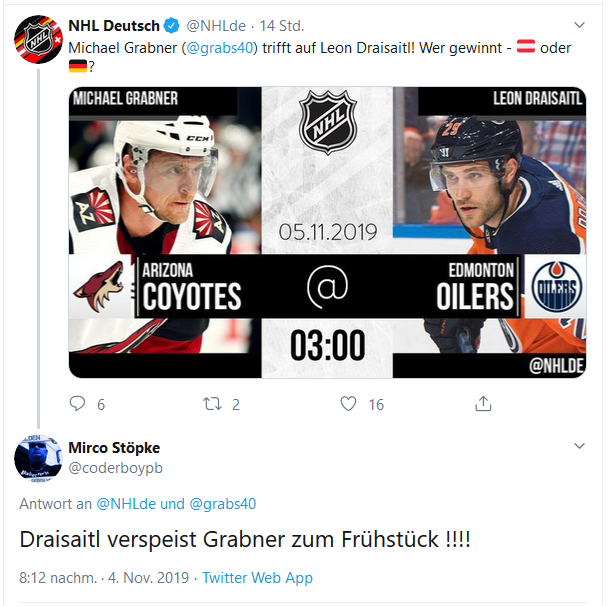Open Mirco Stöpke's profile picture
Viewport: 611px width, 606px height.
coord(38,458)
